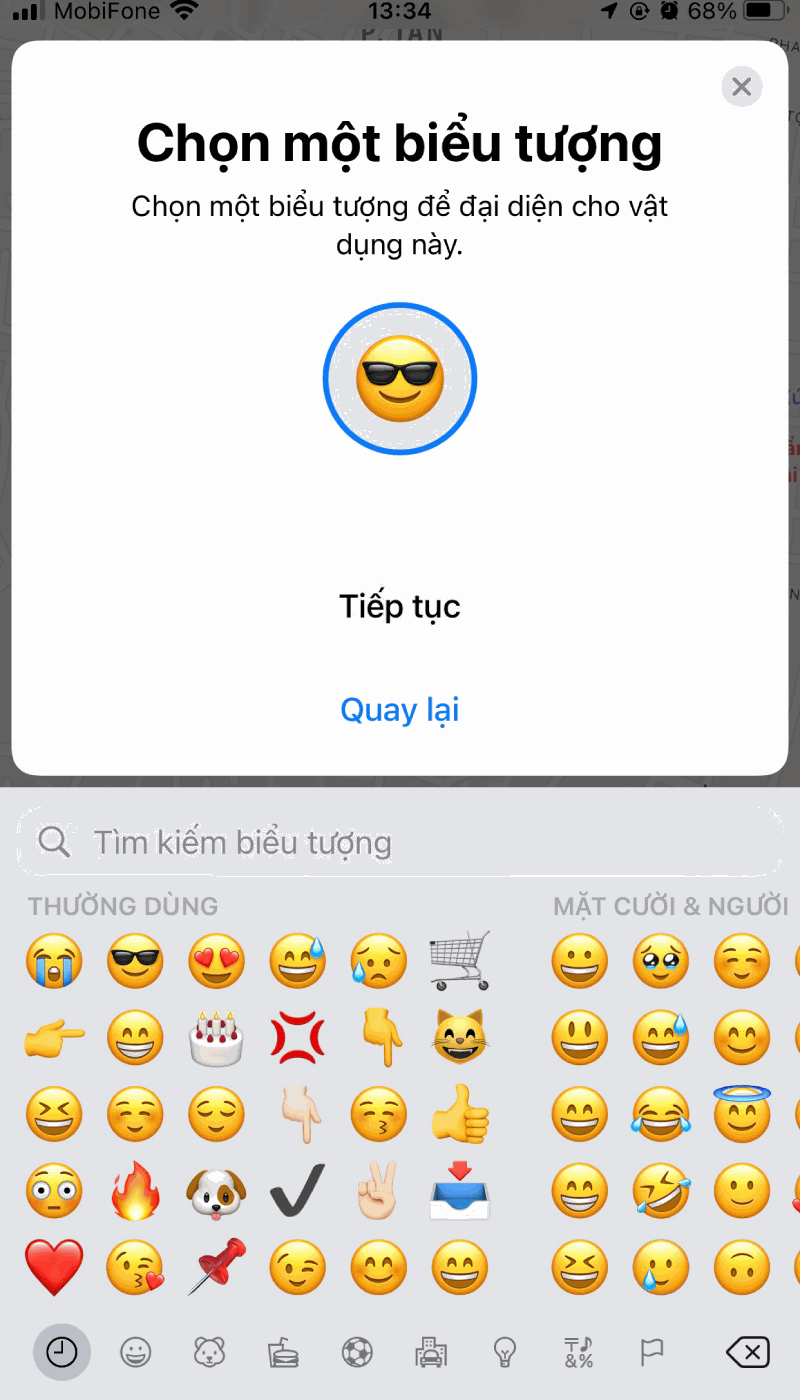
Task: Choose the birthday cake emoji
Action: pyautogui.click(x=216, y=1039)
